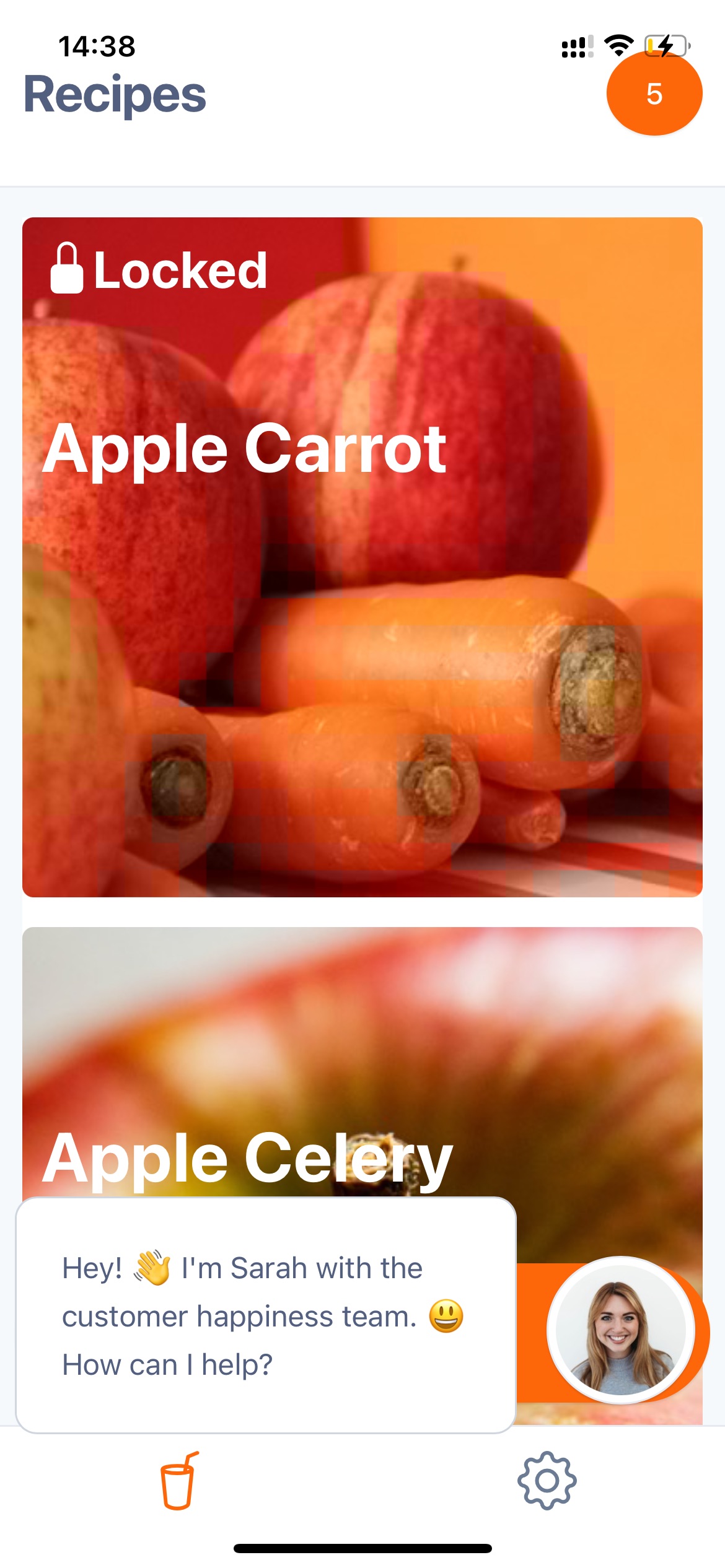
Task: Switch to the juice recipes tab
Action: (180, 1481)
